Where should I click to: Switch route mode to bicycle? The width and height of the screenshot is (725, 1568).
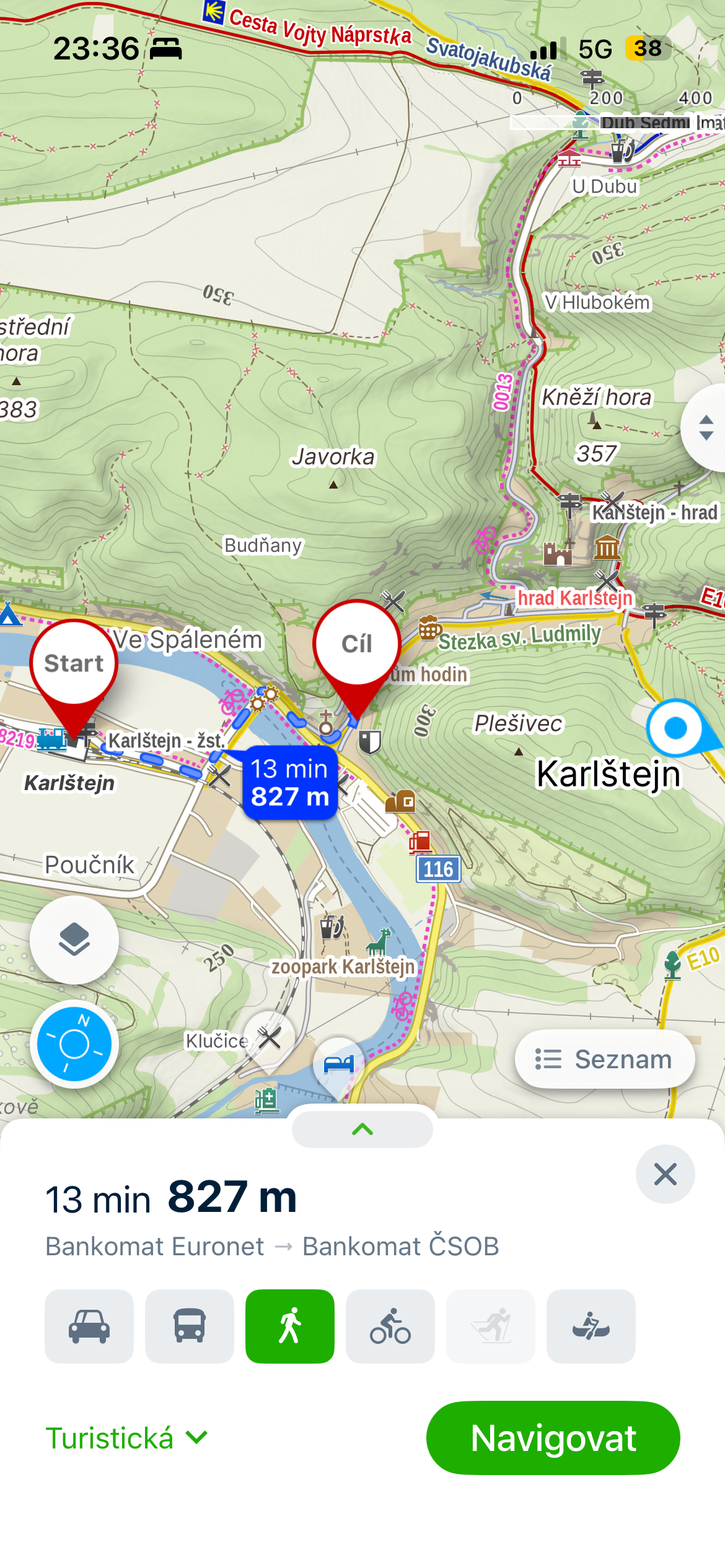[390, 1326]
